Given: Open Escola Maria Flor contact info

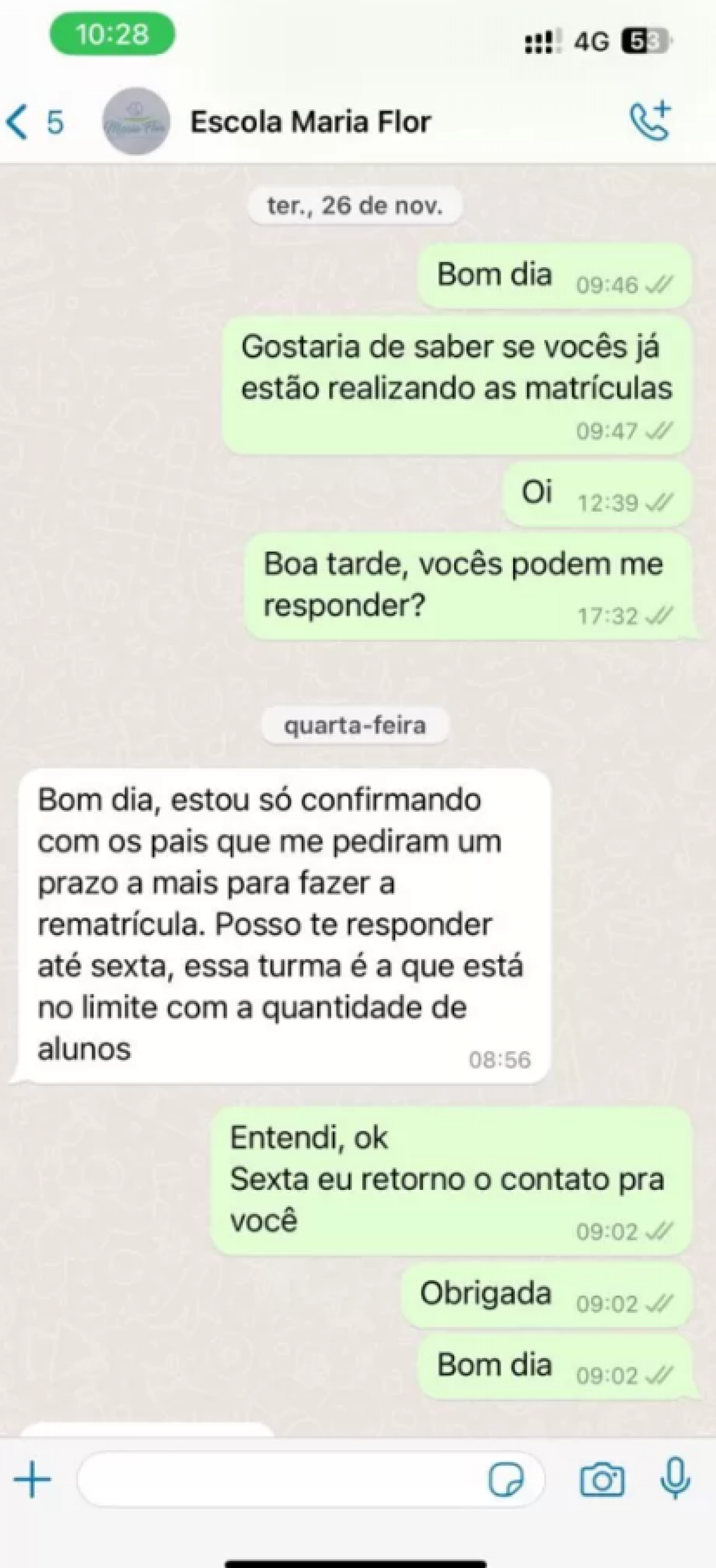Looking at the screenshot, I should click(310, 122).
